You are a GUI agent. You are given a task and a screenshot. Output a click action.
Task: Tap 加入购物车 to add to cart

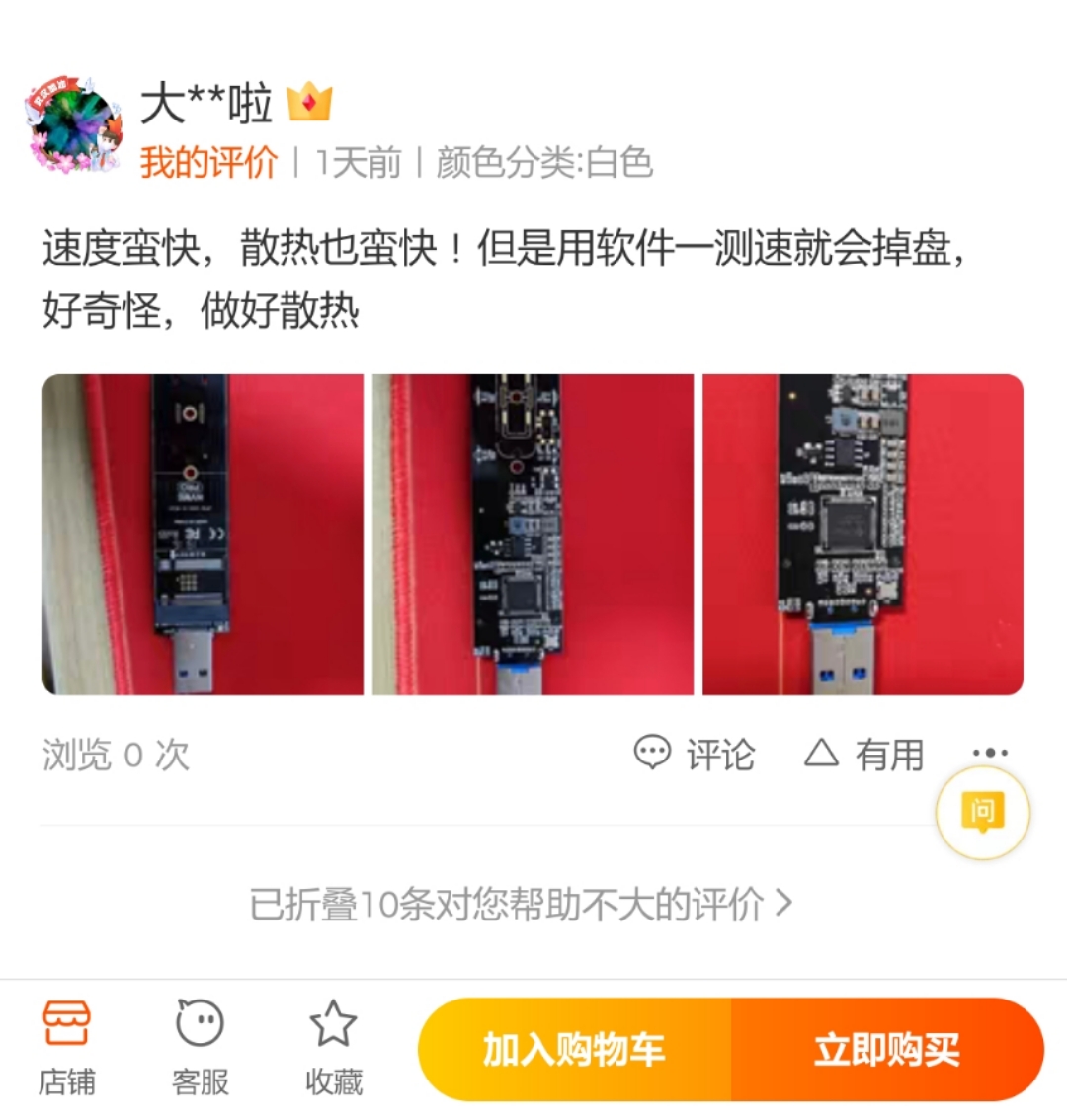pos(574,1049)
